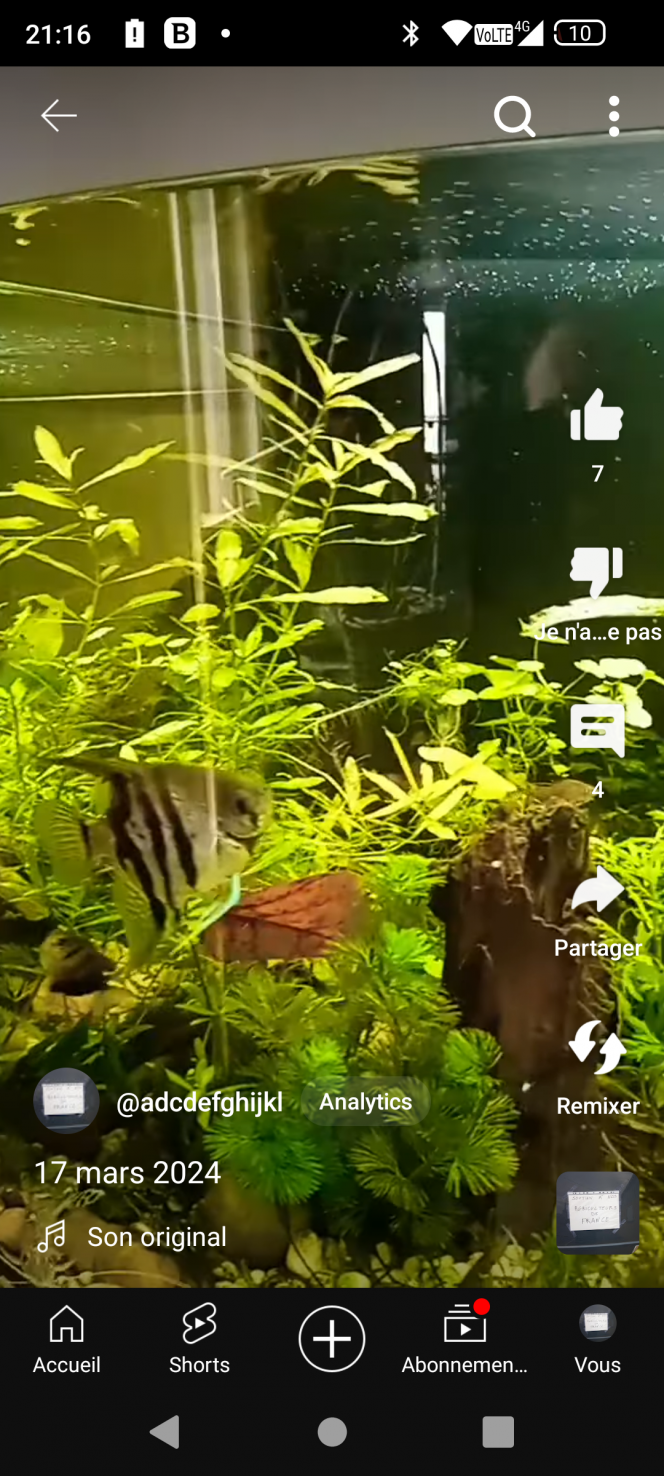664x1476 pixels.
Task: Go back using the top-left arrow
Action: (x=58, y=116)
